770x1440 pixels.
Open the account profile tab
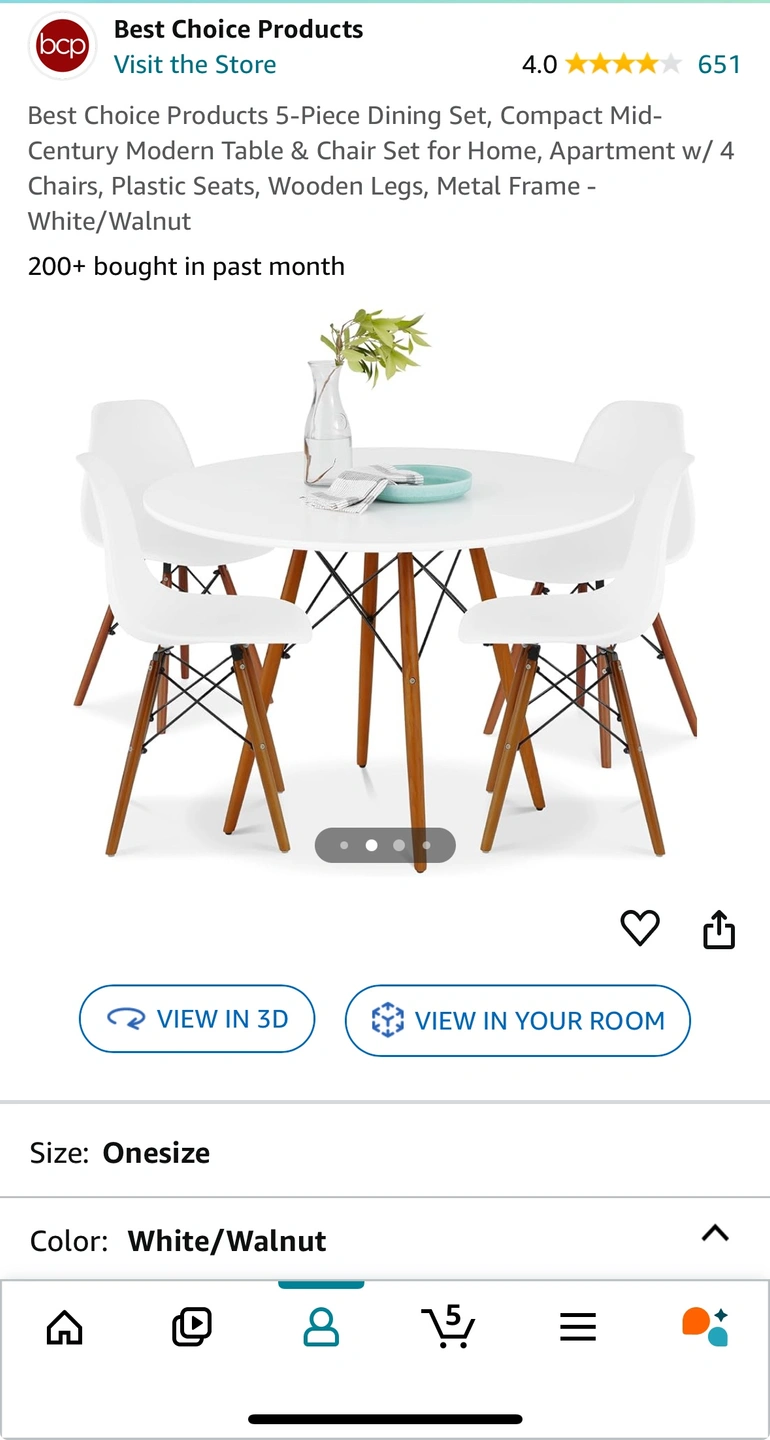point(321,1327)
